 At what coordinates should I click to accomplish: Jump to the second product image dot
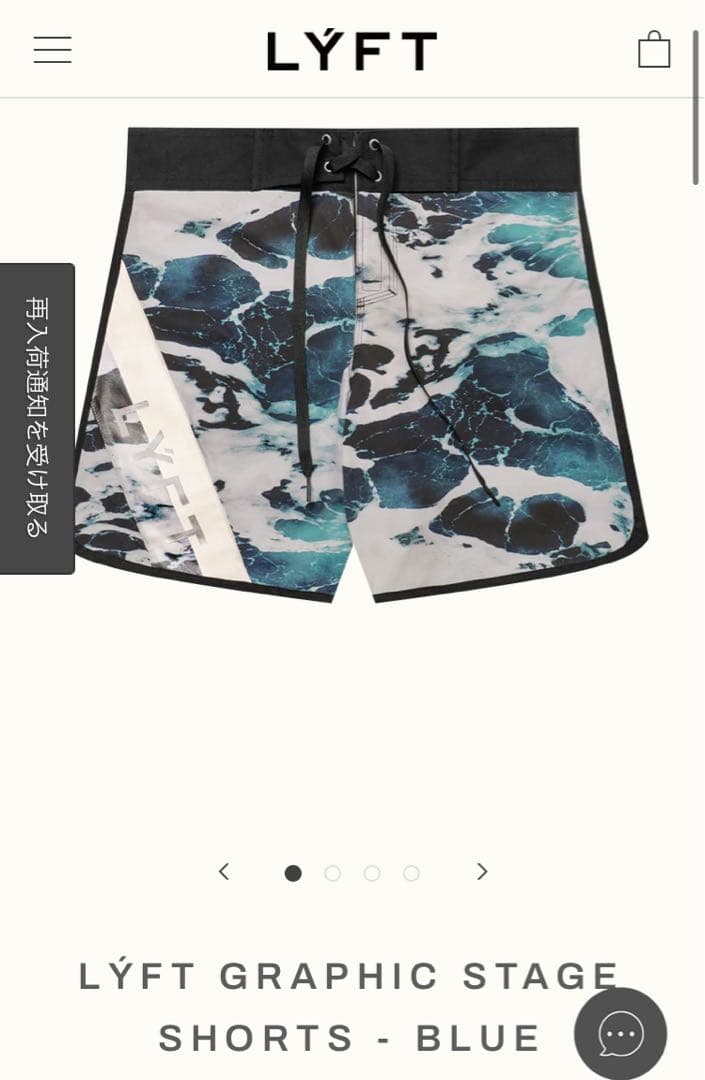click(x=333, y=873)
